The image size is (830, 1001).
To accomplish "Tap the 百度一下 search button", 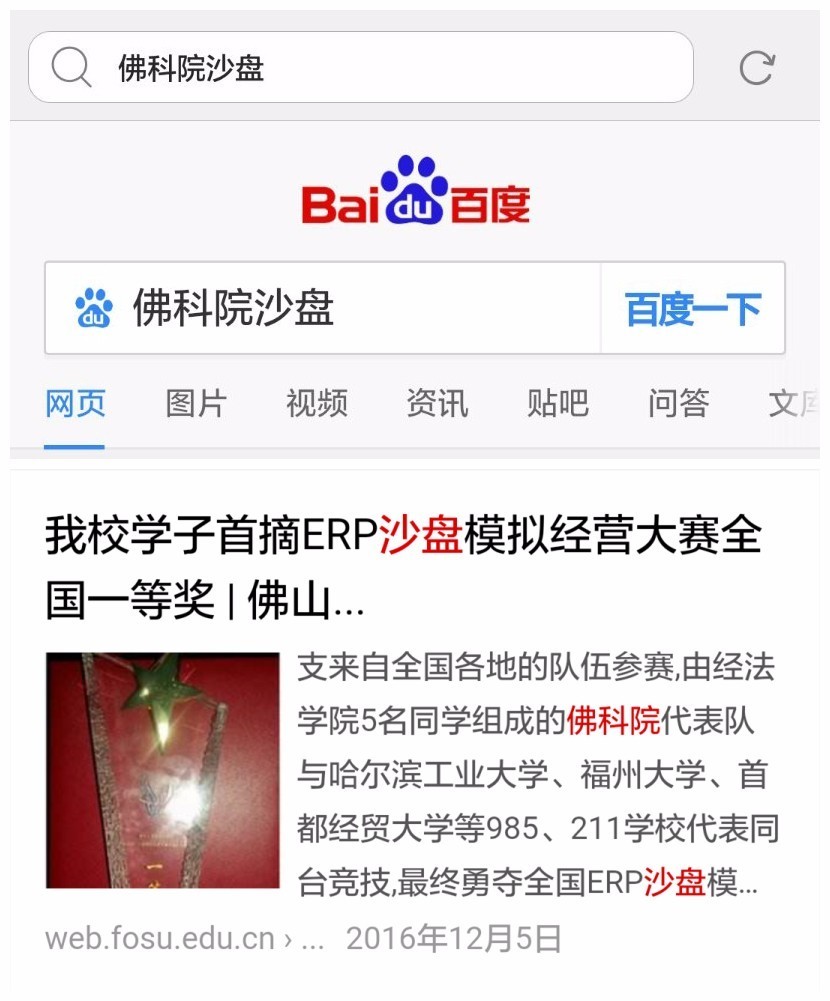I will click(x=693, y=308).
